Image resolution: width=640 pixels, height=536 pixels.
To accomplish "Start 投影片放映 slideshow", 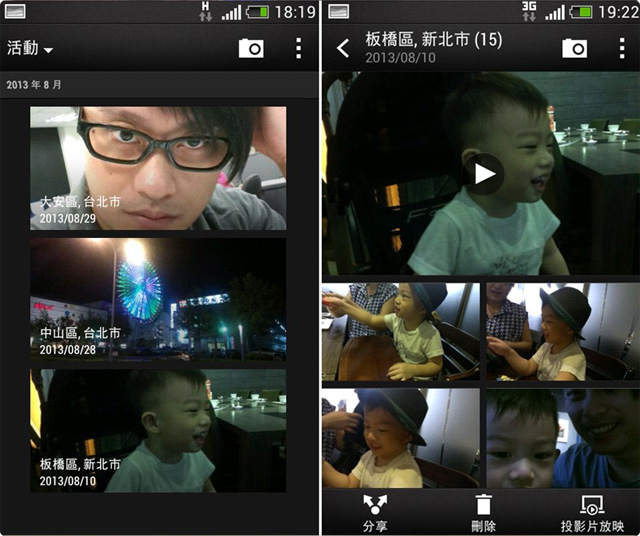I will tap(592, 513).
